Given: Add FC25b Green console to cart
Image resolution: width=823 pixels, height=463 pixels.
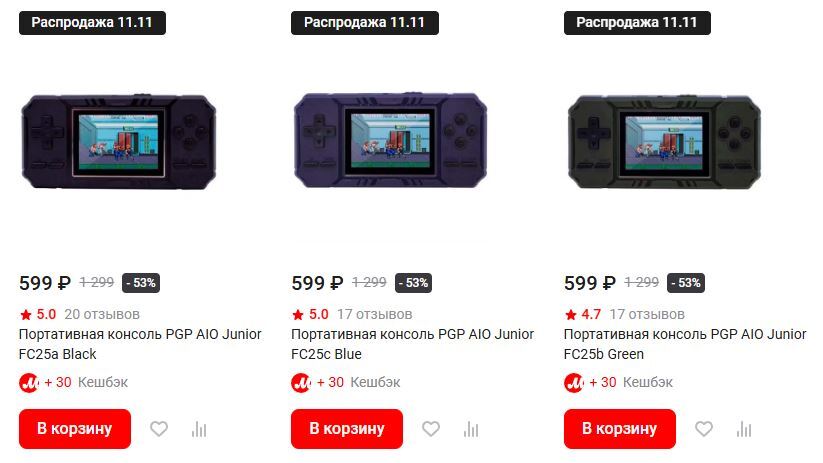Looking at the screenshot, I should point(620,429).
